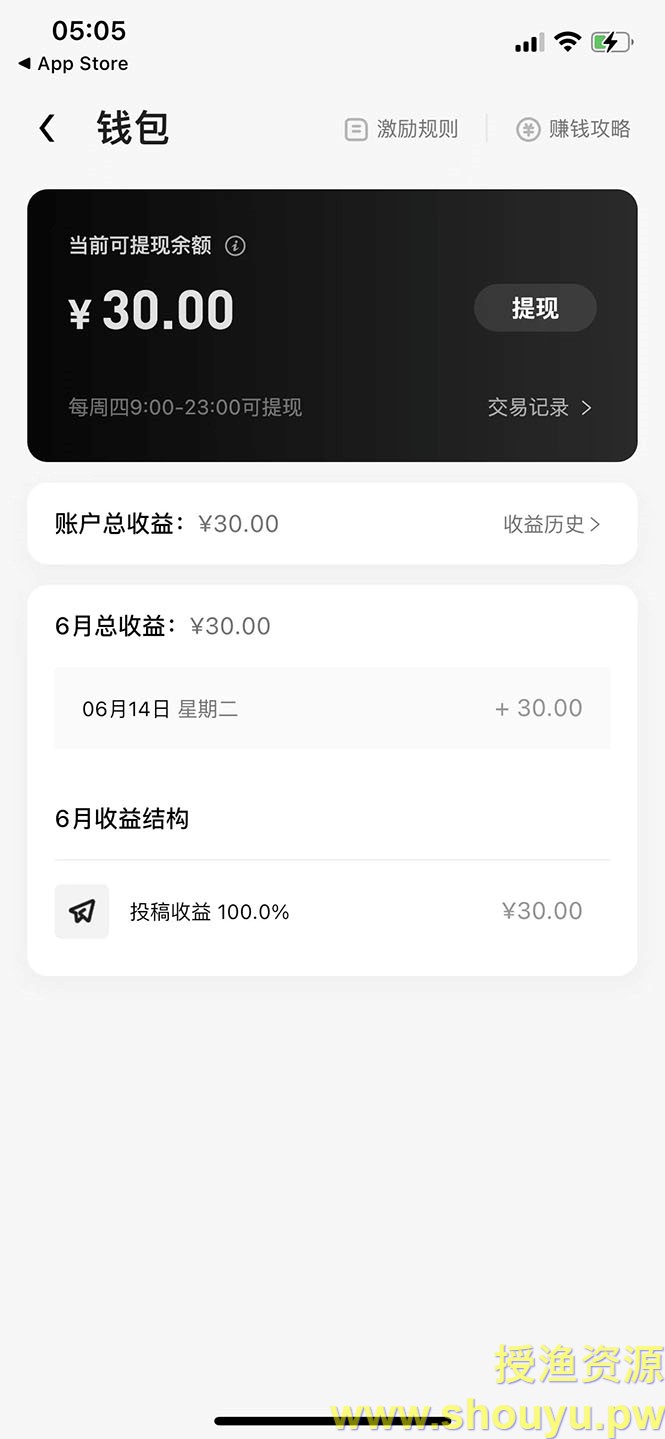Open 交易记录 transaction records
The height and width of the screenshot is (1439, 665).
point(540,407)
